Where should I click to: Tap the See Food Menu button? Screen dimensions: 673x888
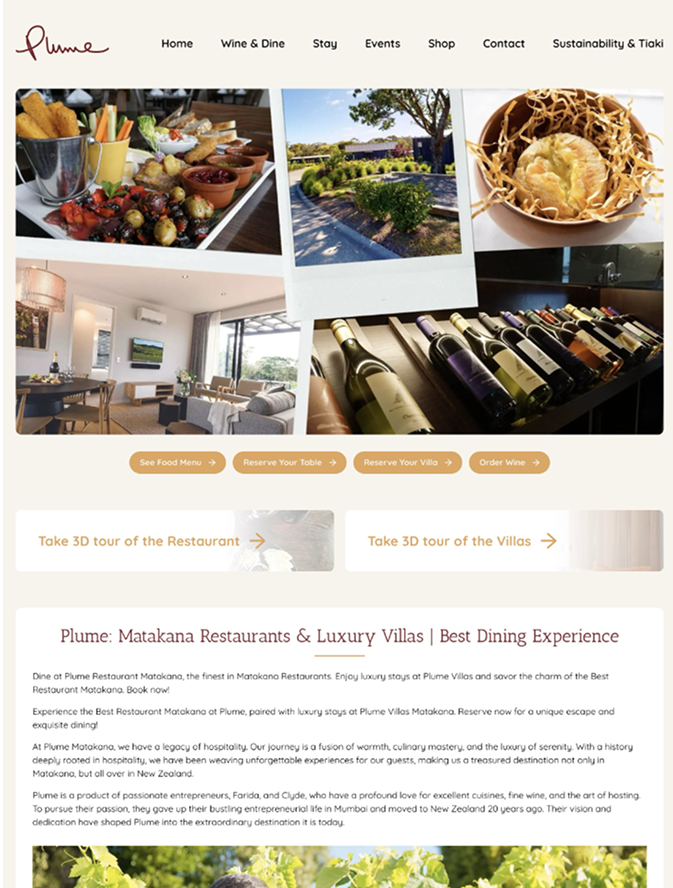pyautogui.click(x=177, y=463)
